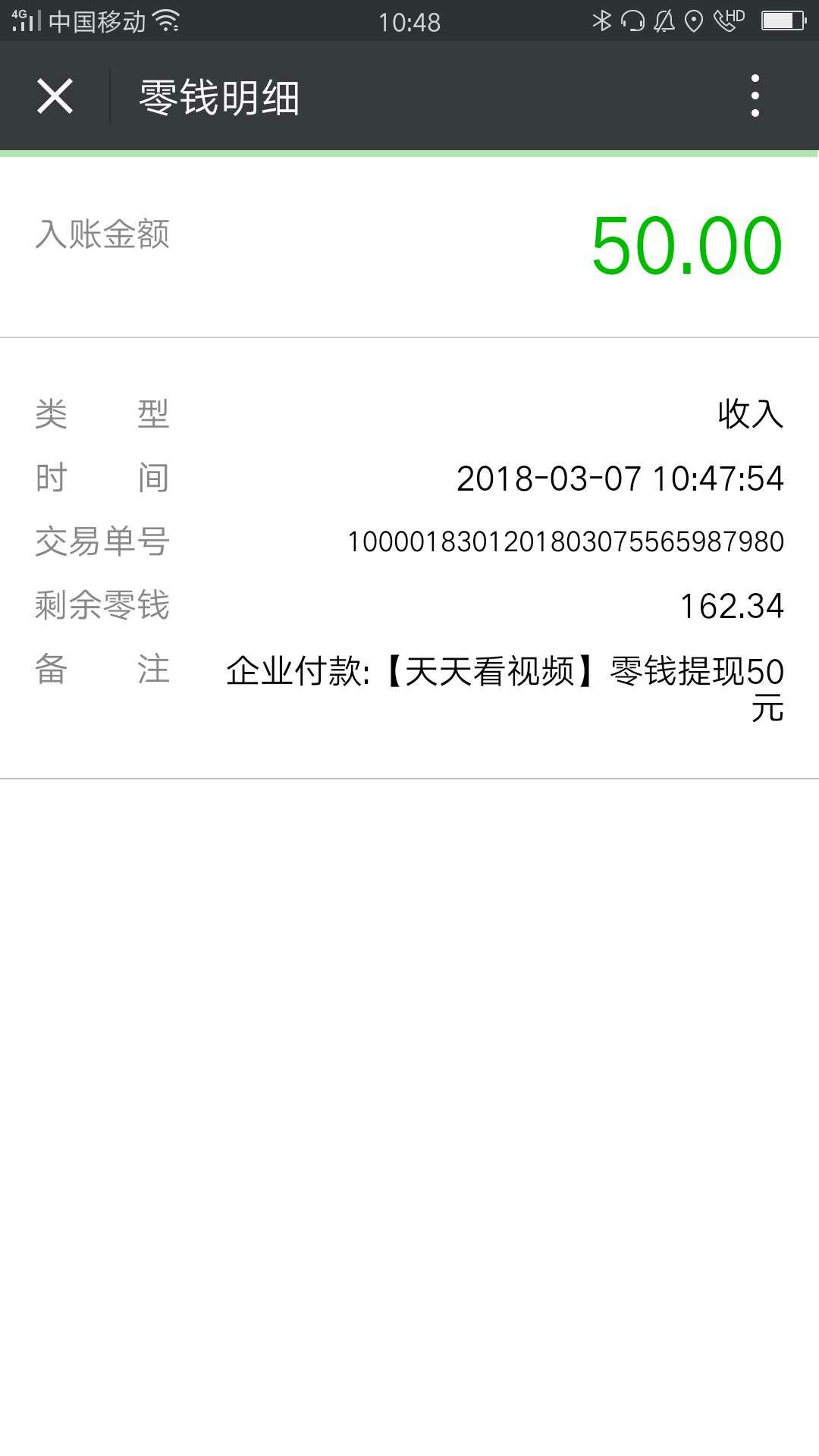This screenshot has width=819, height=1456.
Task: Tap the 收入 type value
Action: [x=750, y=414]
